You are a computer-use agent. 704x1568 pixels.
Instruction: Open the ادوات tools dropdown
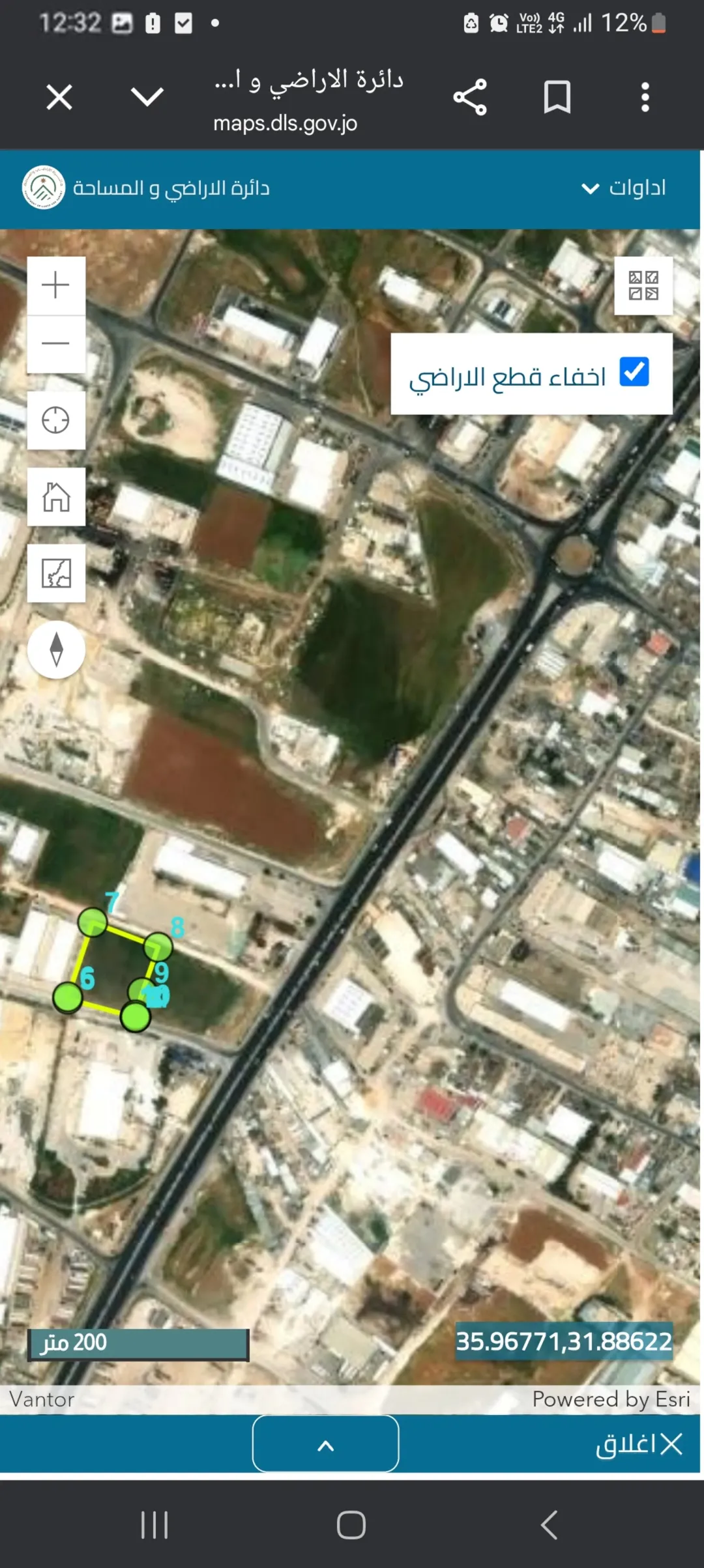point(624,188)
